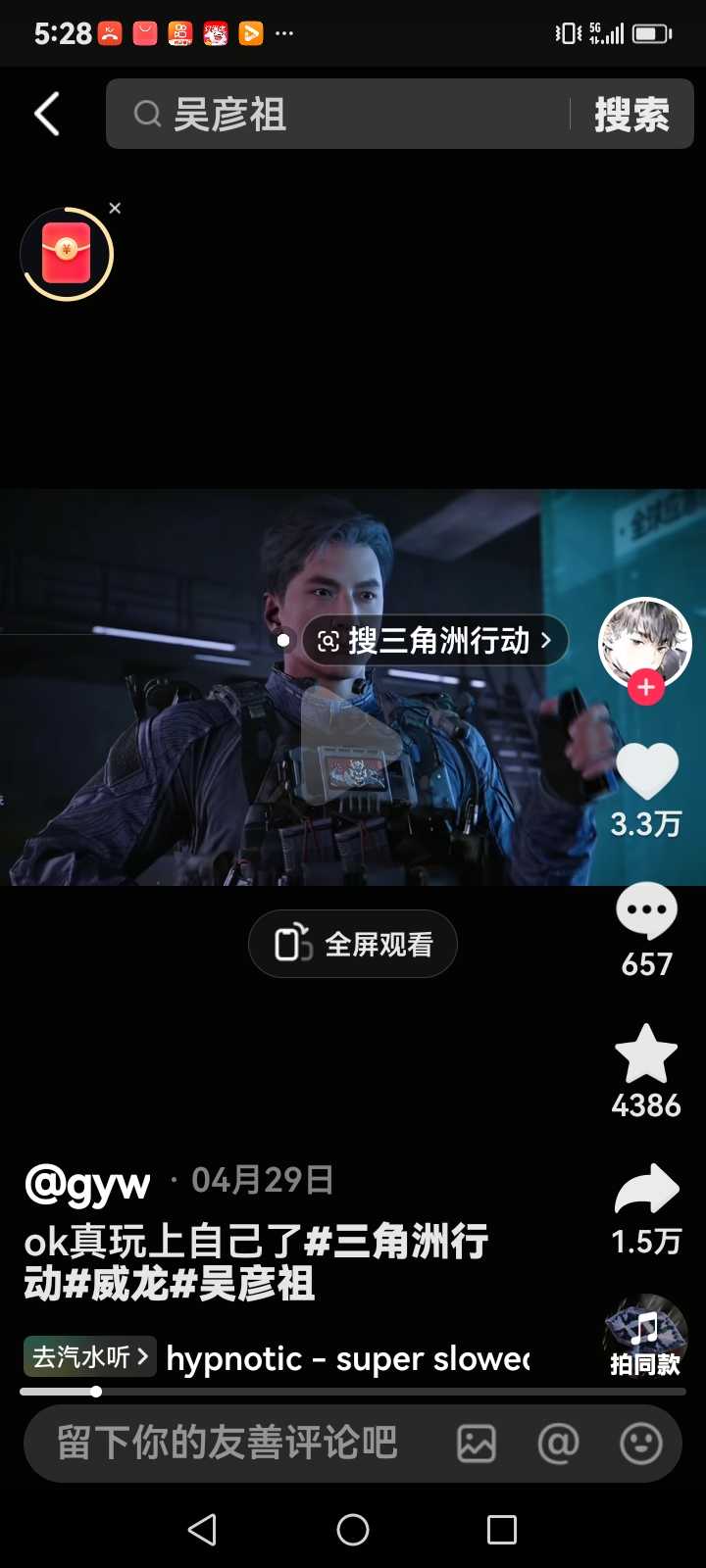Go back using the top-left arrow
Viewport: 706px width, 1568px height.
(47, 115)
